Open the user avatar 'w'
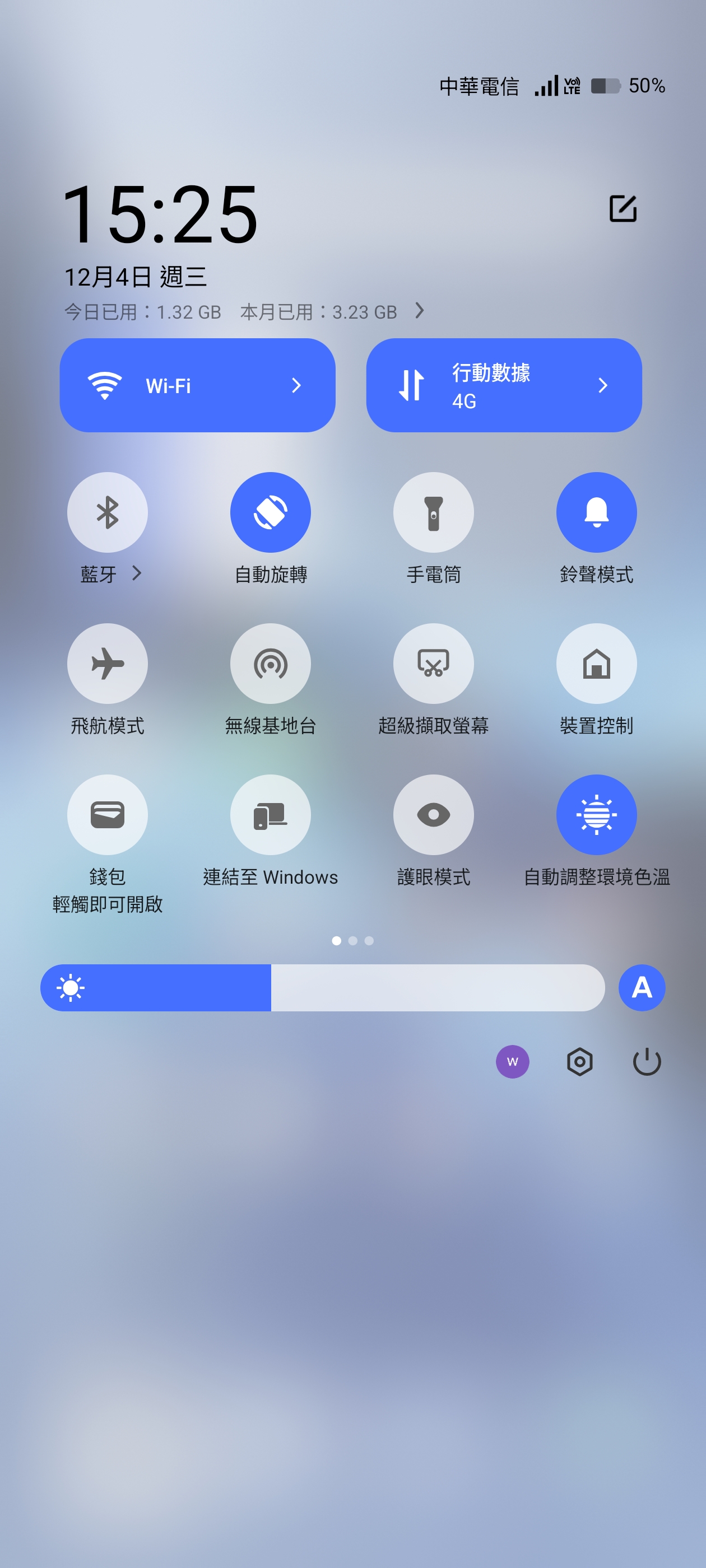706x1568 pixels. tap(513, 1062)
